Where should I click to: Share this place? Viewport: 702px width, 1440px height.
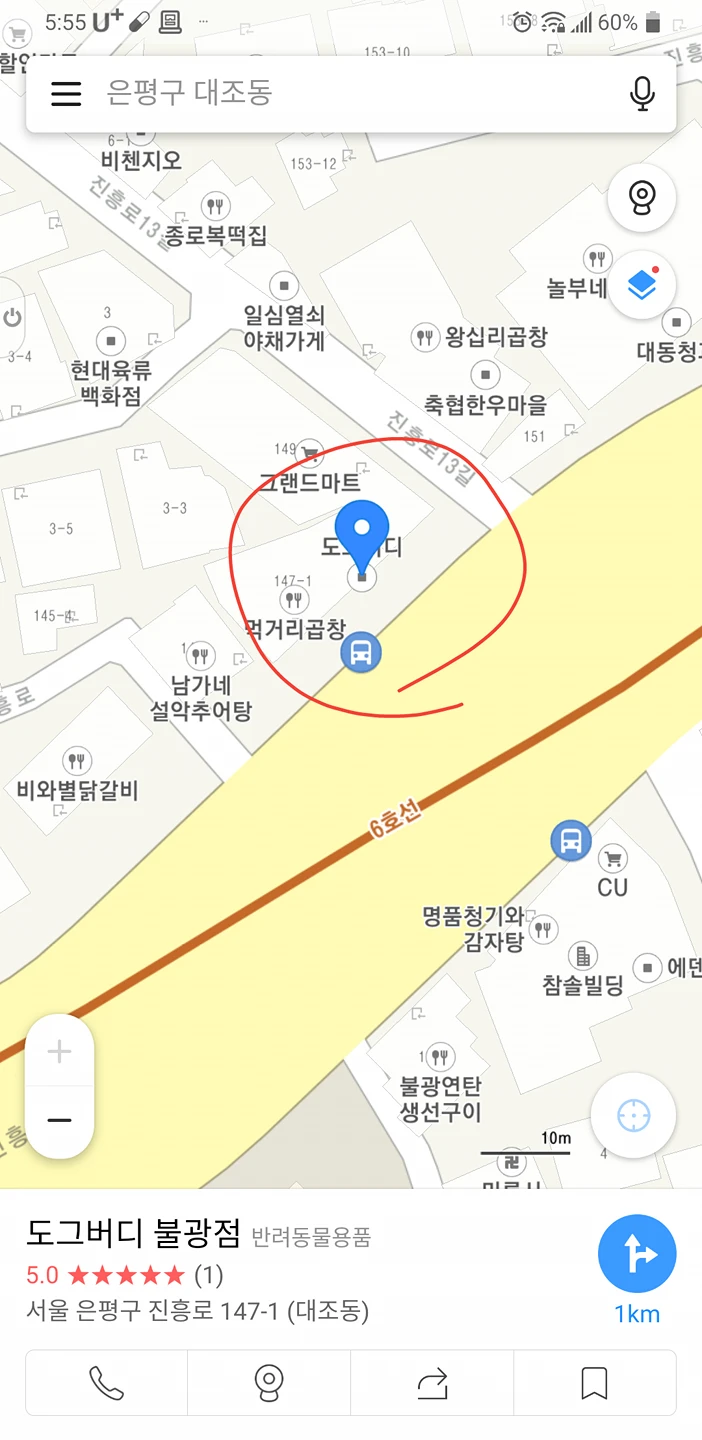[432, 1383]
